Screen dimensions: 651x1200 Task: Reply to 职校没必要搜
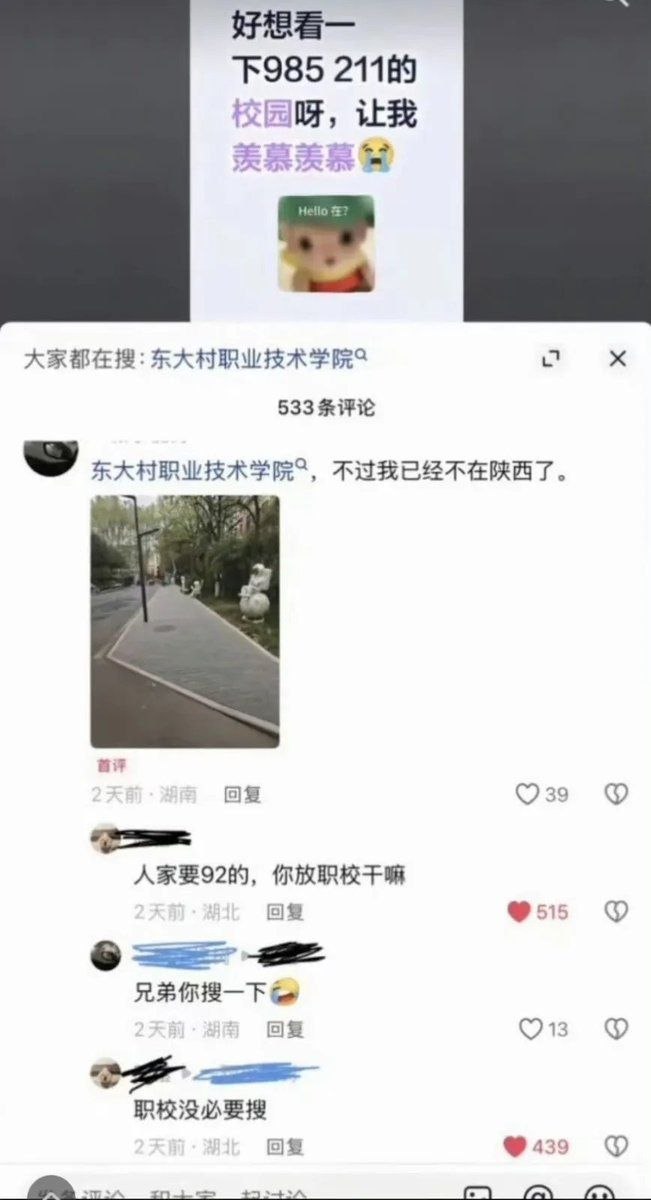[x=285, y=1147]
